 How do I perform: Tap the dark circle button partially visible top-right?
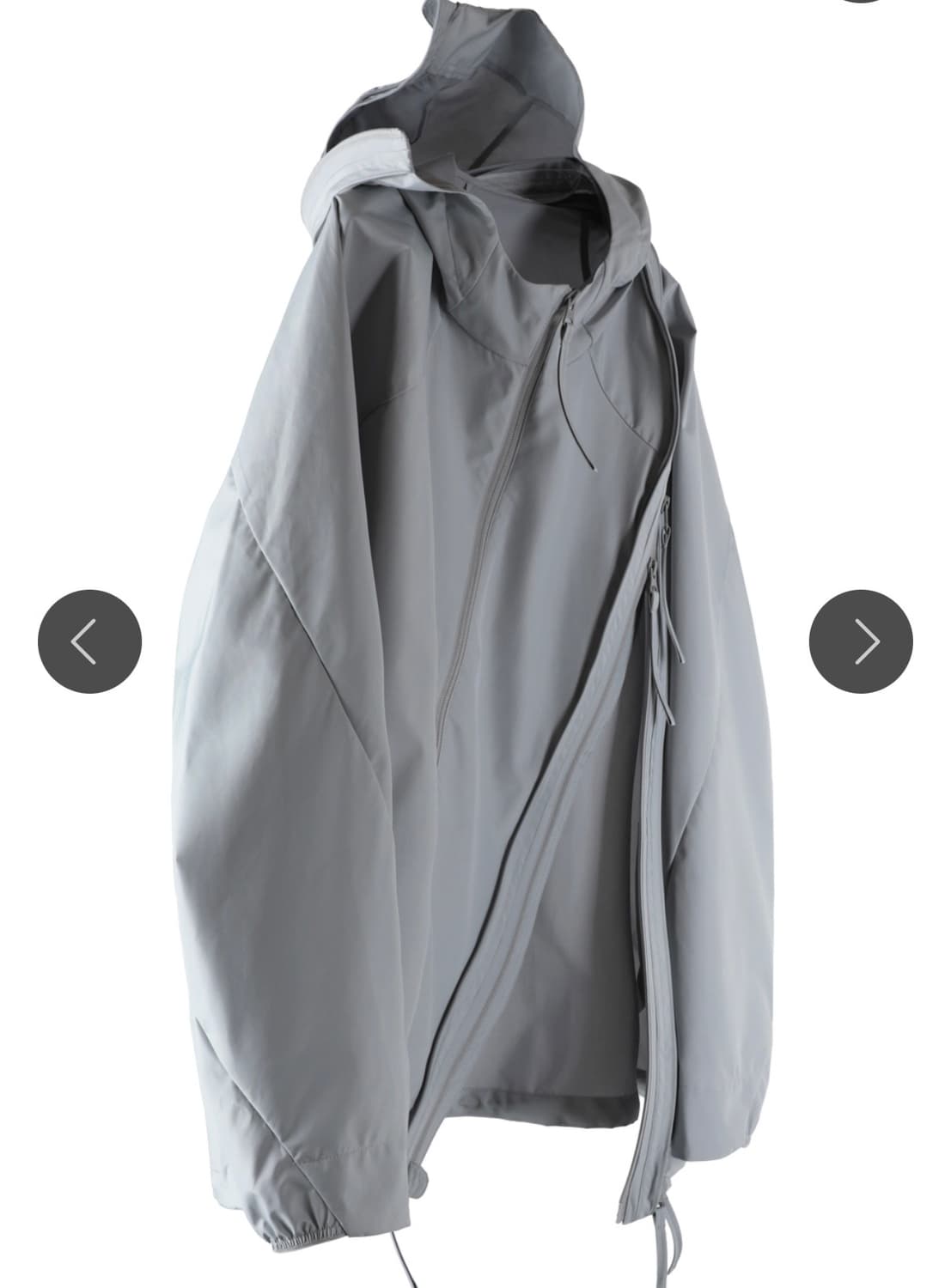click(859, 3)
